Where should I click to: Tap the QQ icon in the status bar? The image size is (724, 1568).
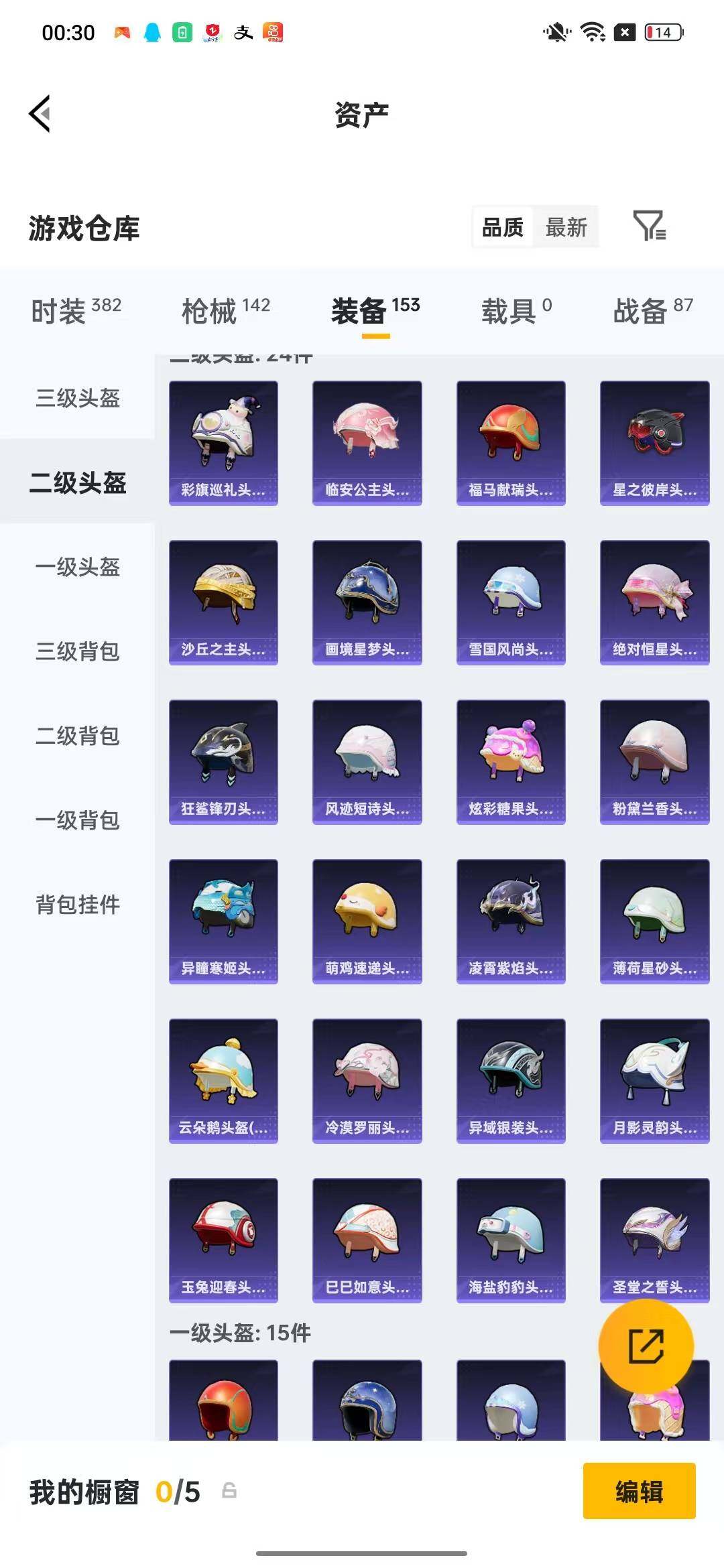[x=151, y=31]
